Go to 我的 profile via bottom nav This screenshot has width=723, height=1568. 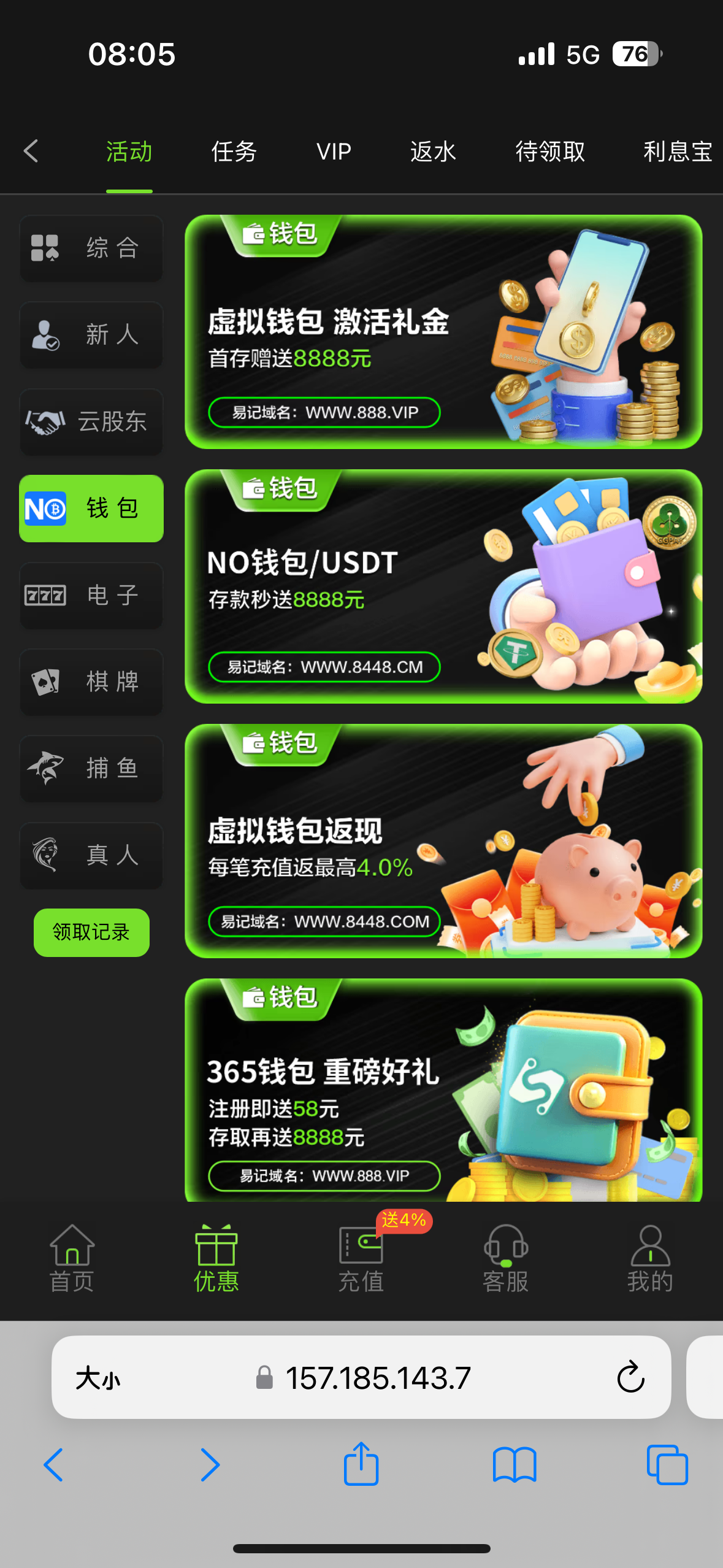[x=651, y=1255]
